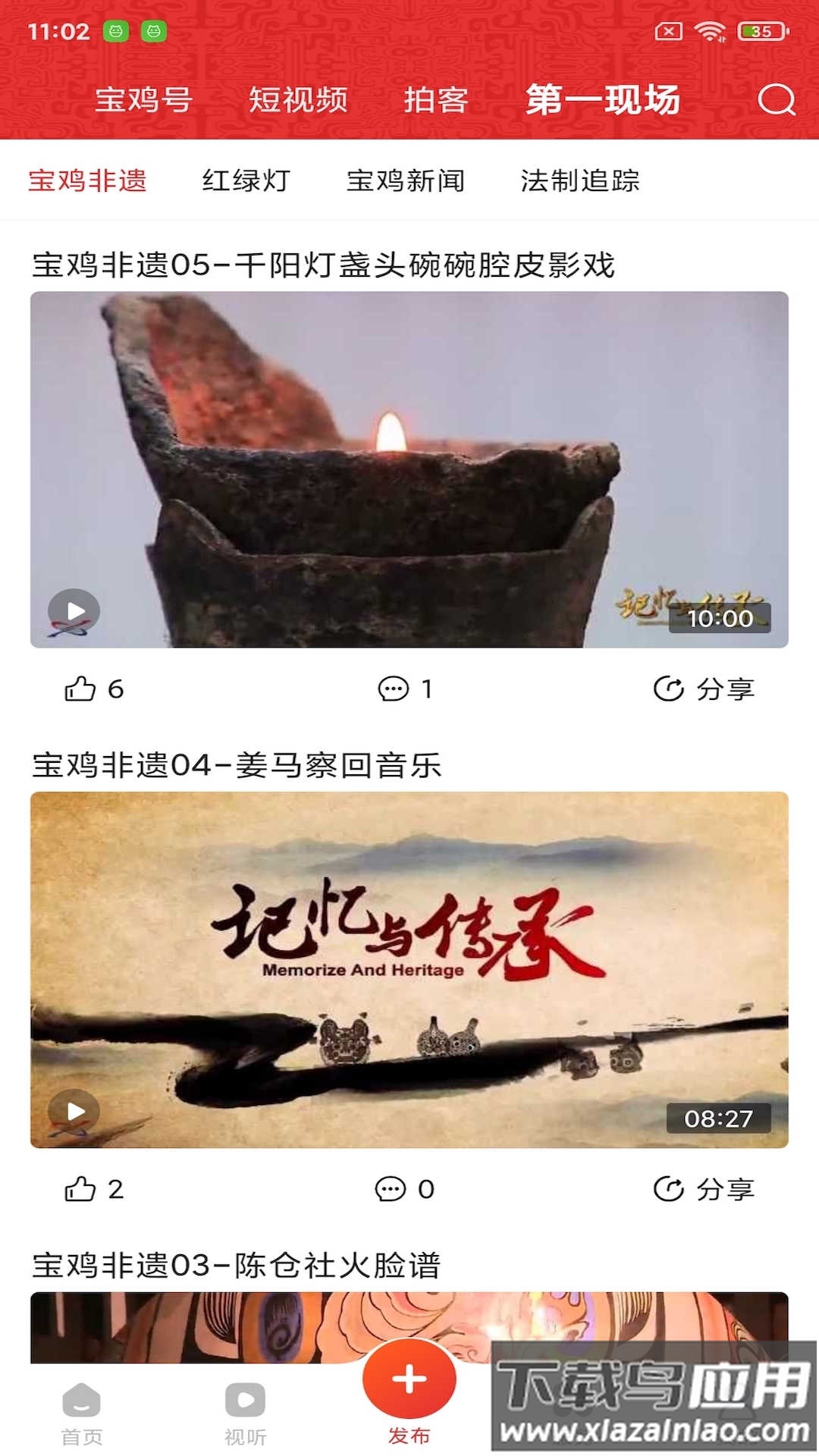Open comments on the 宝鸡非遗04 video
The image size is (819, 1456).
coord(391,1188)
